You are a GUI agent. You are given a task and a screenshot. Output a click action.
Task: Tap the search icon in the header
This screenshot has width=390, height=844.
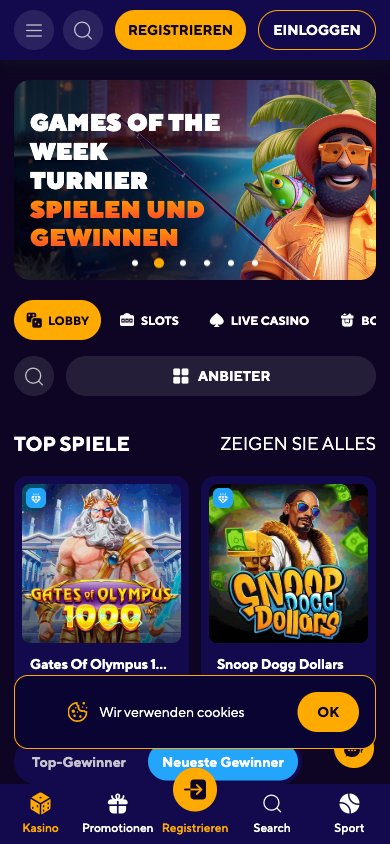pos(83,30)
